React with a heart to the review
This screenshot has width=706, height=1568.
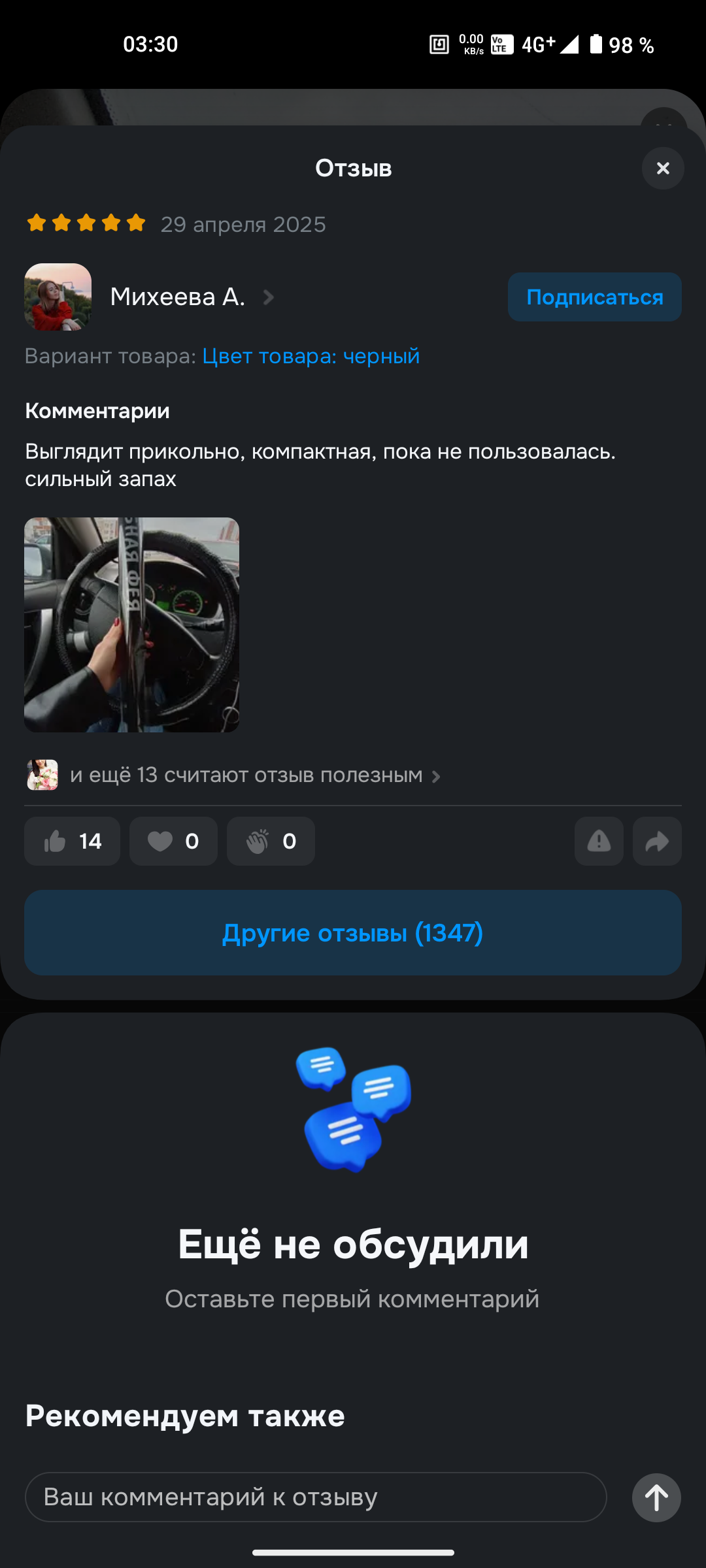point(173,841)
